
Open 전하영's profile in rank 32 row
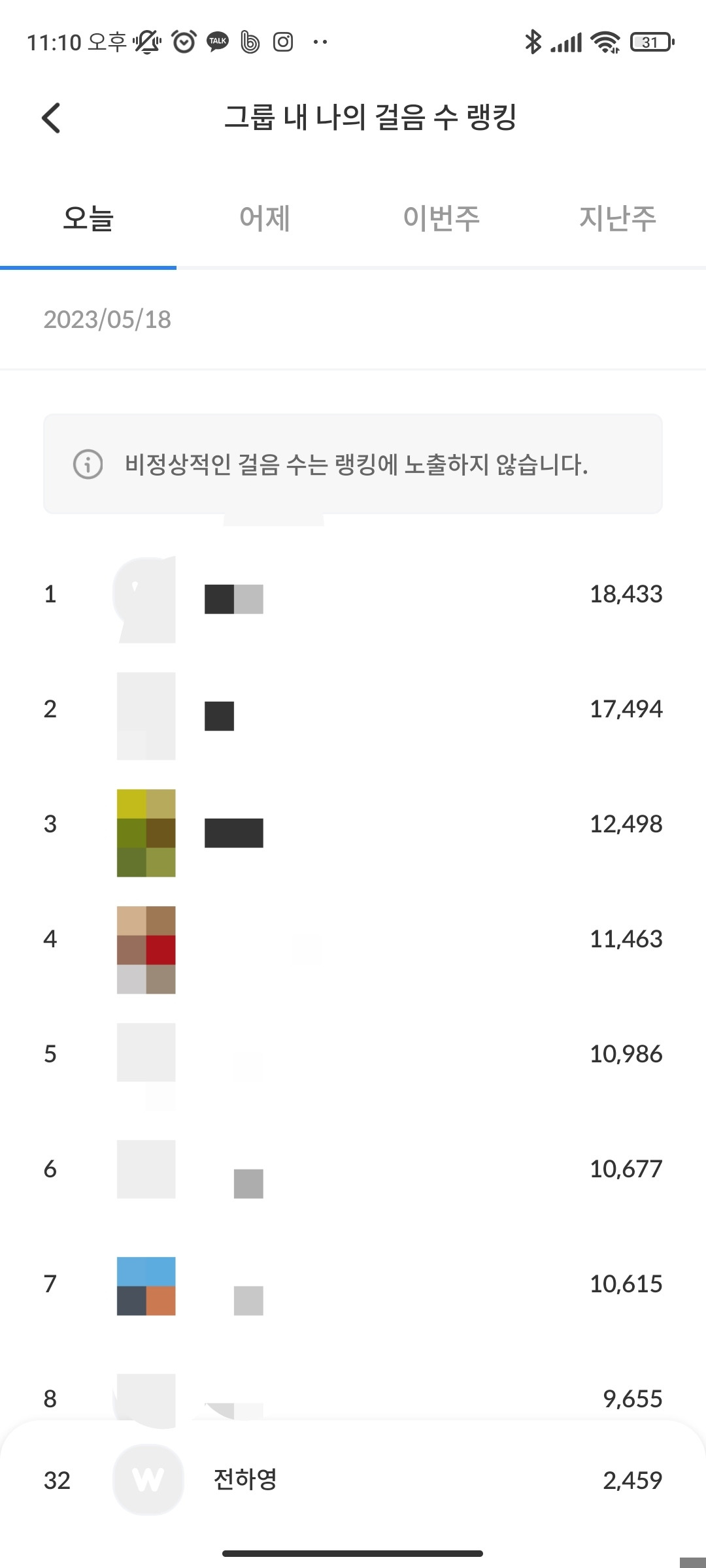click(x=243, y=1481)
